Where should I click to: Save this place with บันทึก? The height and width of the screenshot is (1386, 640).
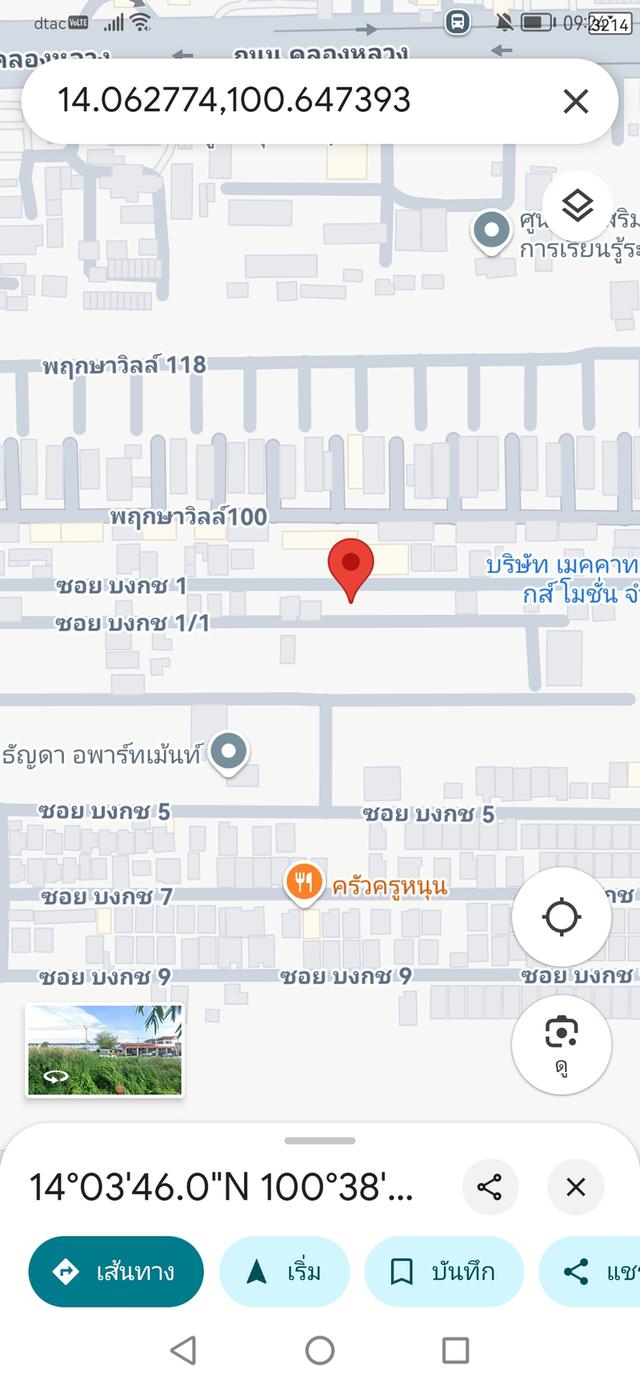tap(444, 1272)
